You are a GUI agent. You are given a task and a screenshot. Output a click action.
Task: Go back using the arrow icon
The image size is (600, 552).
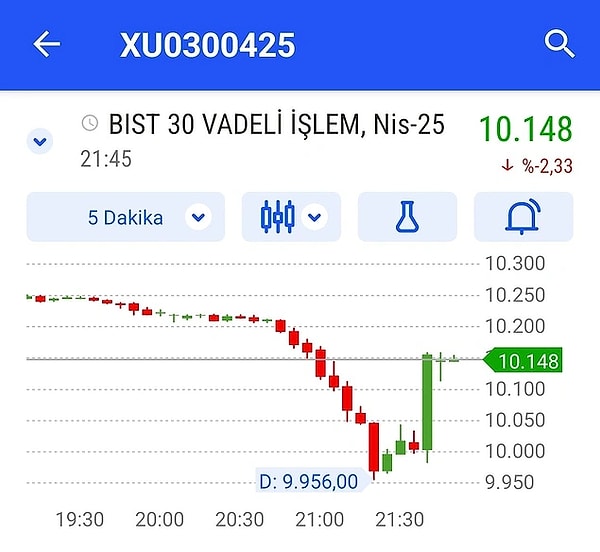[x=47, y=44]
